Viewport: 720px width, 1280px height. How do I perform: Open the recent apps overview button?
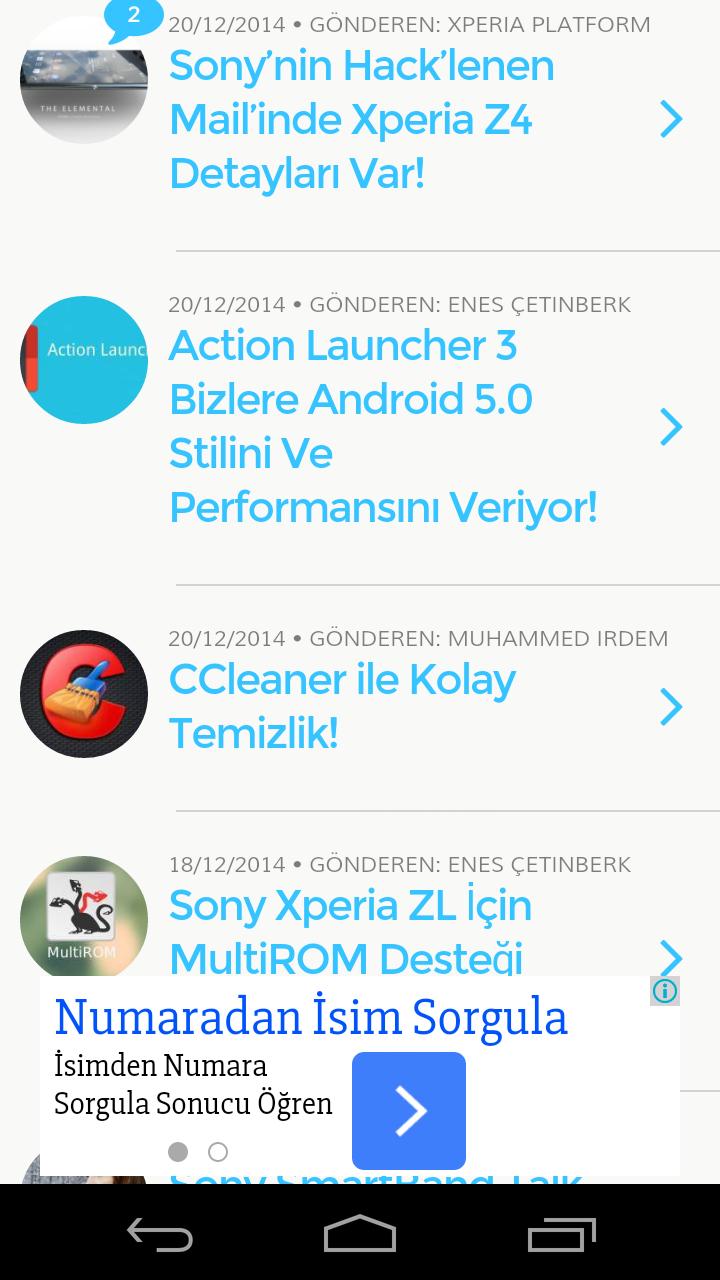point(560,1234)
